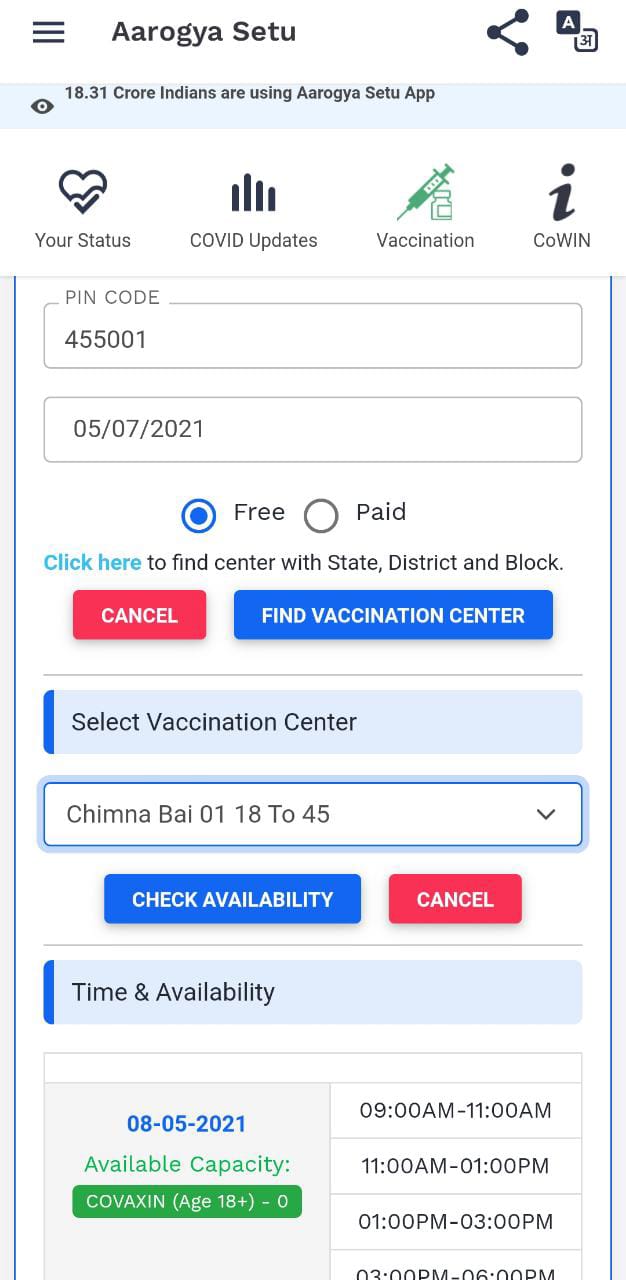Viewport: 626px width, 1280px height.
Task: Select the Paid radio option
Action: 321,516
